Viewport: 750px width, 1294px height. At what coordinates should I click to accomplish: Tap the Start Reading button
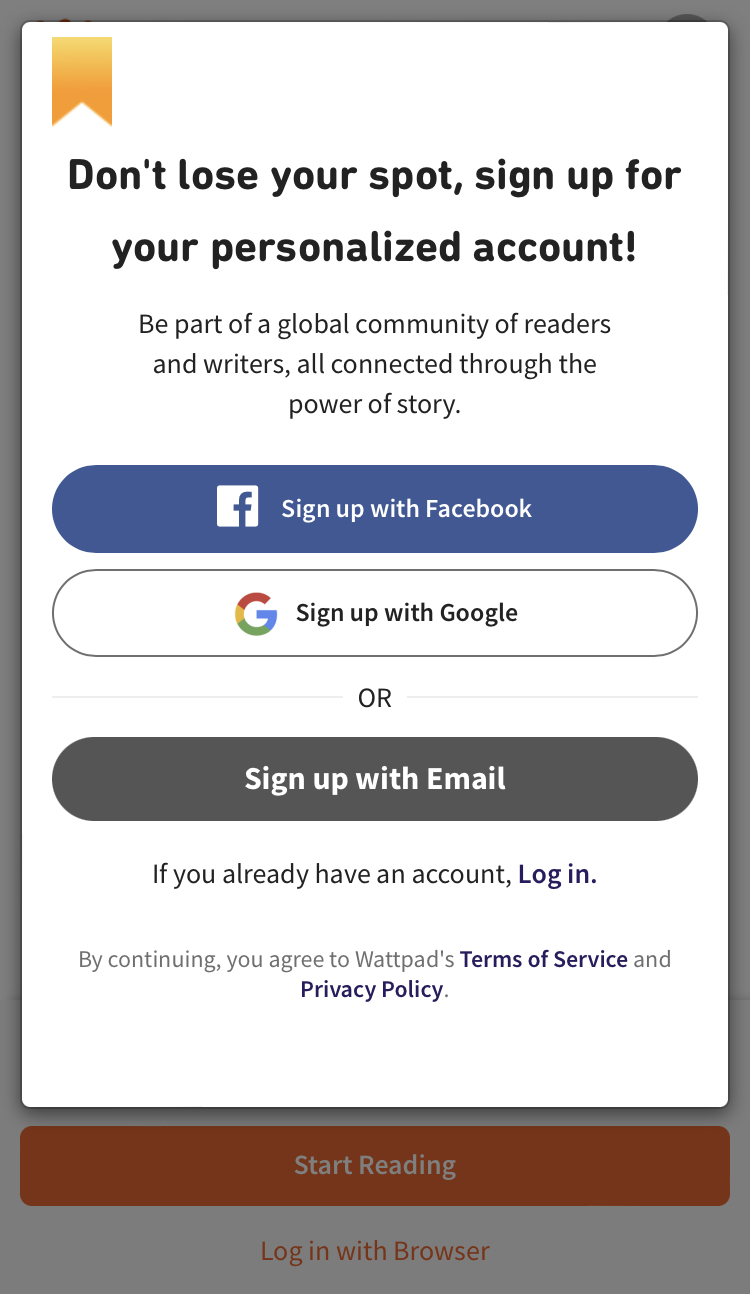(375, 1165)
